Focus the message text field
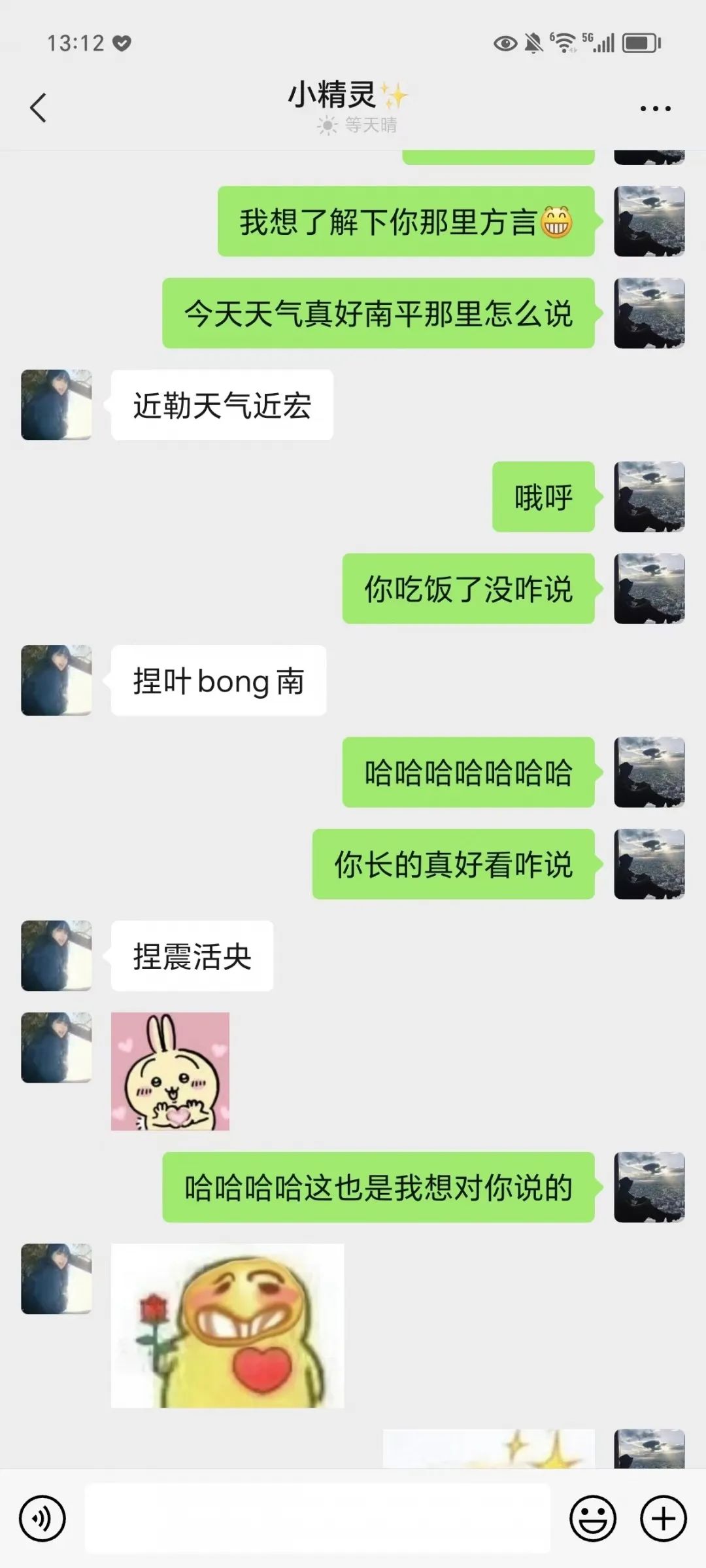The width and height of the screenshot is (706, 1568). tap(317, 1518)
